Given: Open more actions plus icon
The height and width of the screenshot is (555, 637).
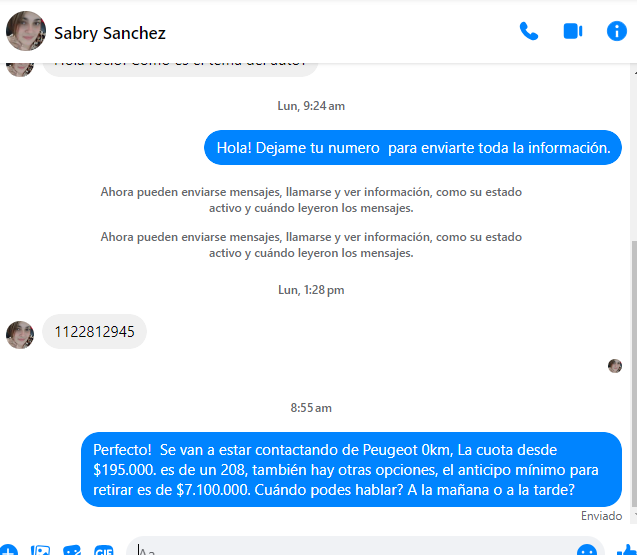Looking at the screenshot, I should (8, 550).
